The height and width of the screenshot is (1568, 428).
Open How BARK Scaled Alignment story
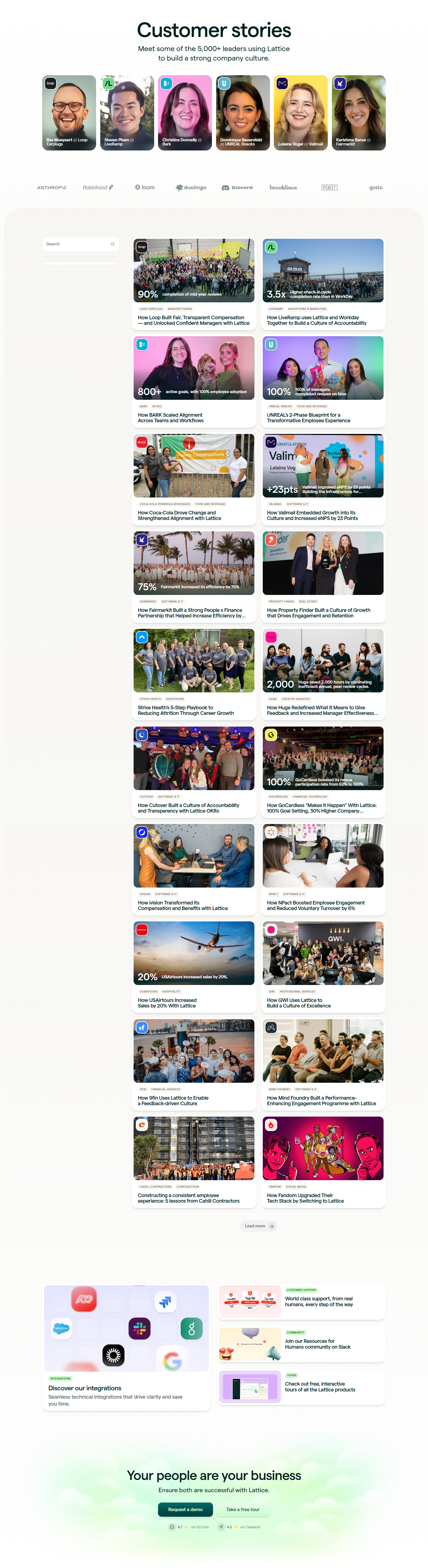[194, 418]
